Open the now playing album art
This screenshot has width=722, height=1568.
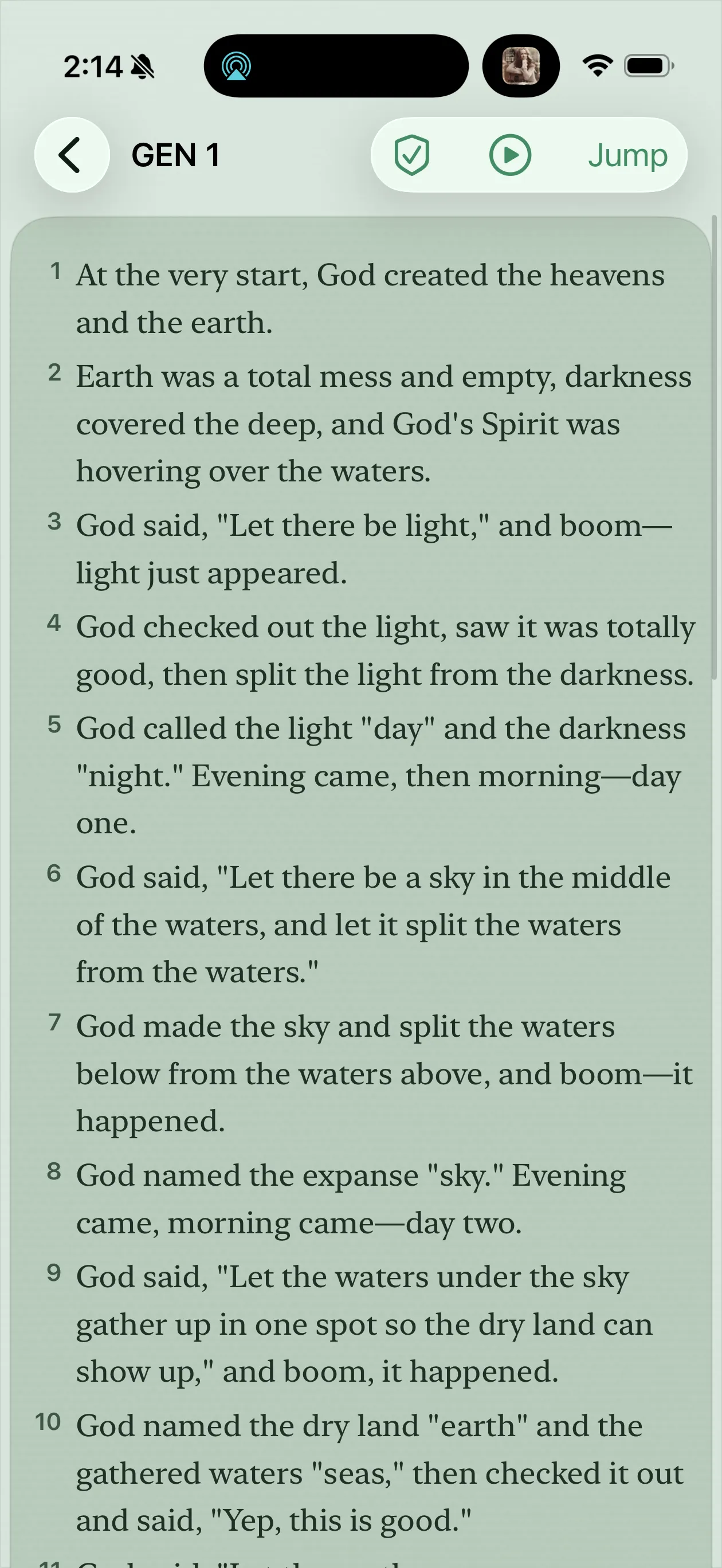pyautogui.click(x=520, y=66)
